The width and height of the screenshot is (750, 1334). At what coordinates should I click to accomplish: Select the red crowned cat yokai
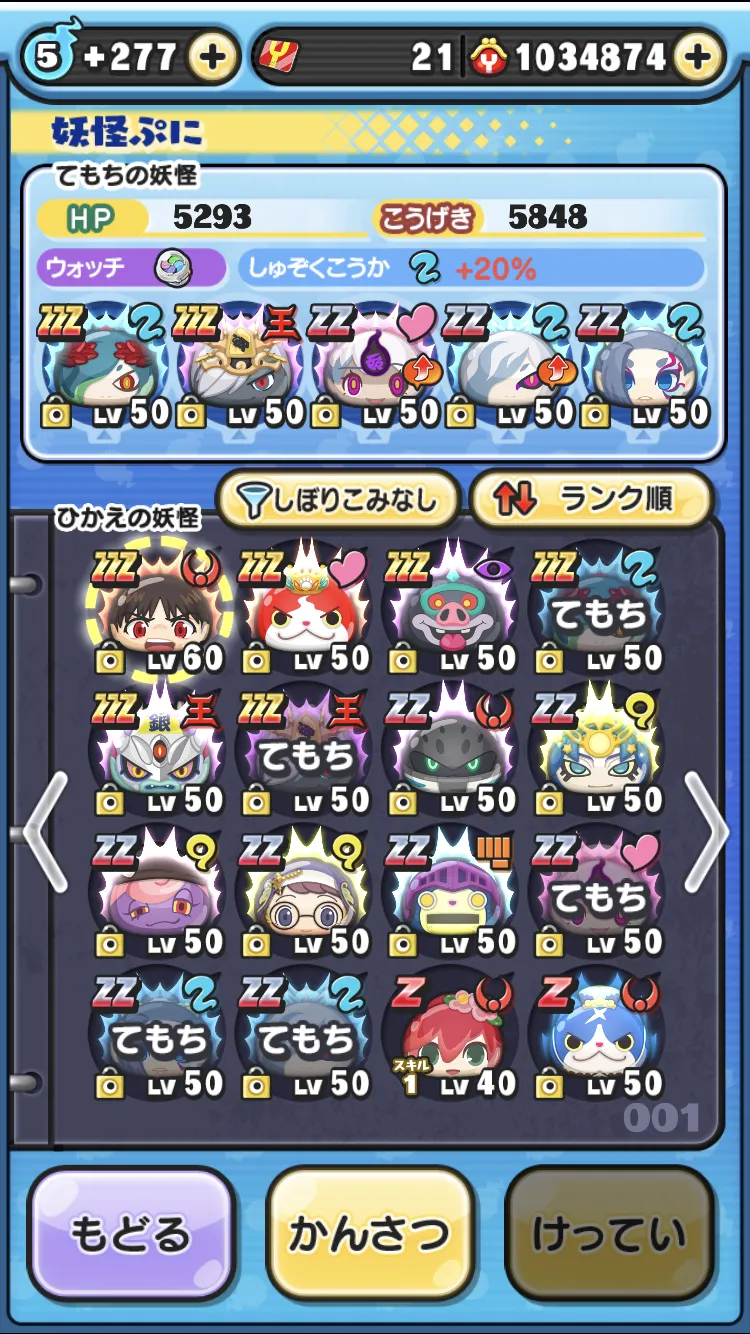[x=305, y=610]
